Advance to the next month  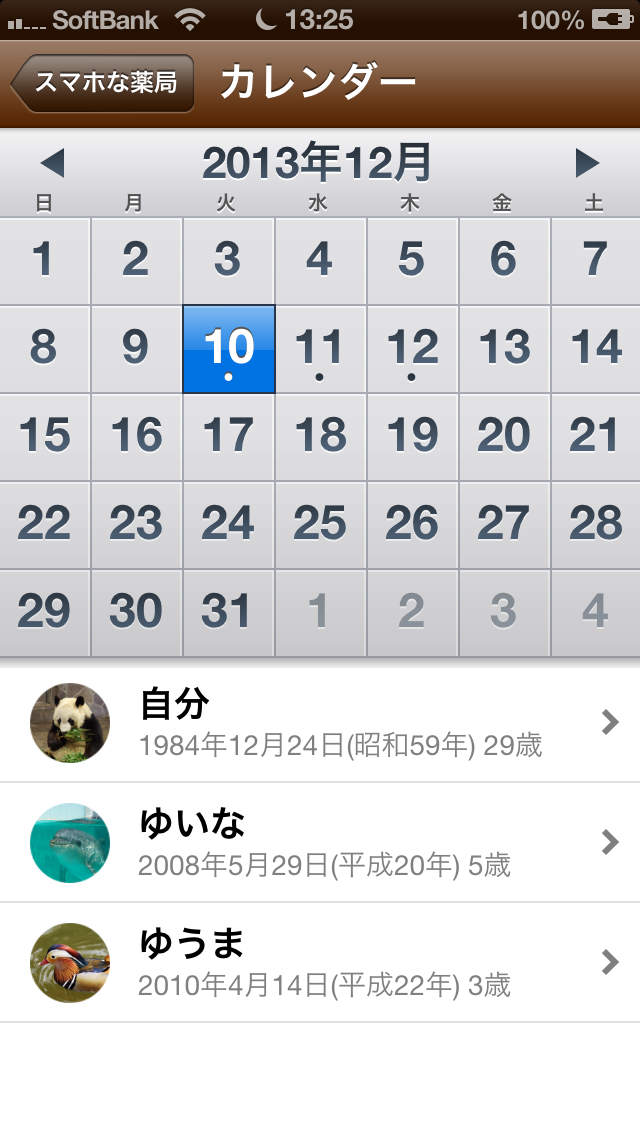(x=588, y=163)
